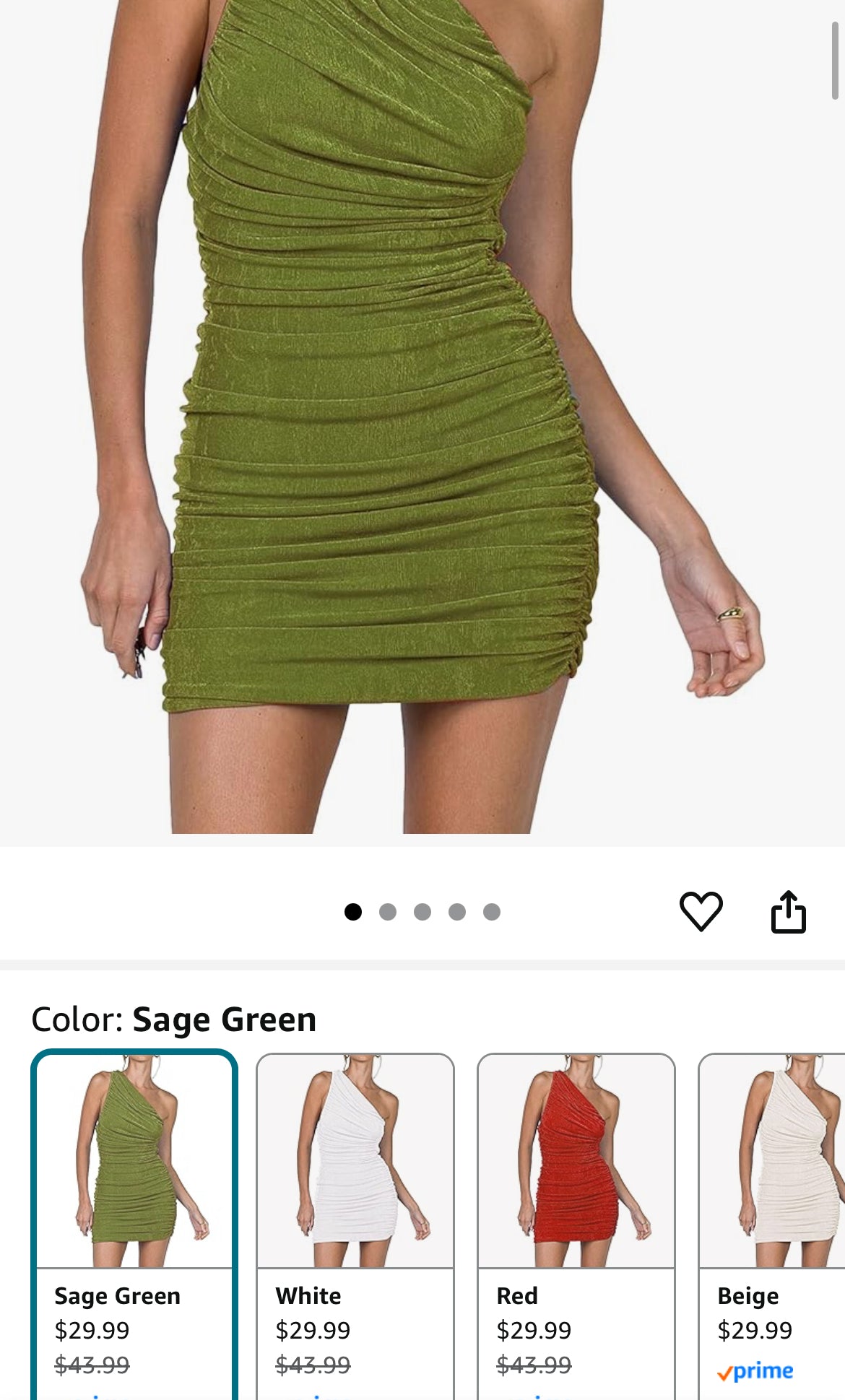Image resolution: width=845 pixels, height=1400 pixels.
Task: Add dress to wish list with heart icon
Action: click(x=701, y=911)
